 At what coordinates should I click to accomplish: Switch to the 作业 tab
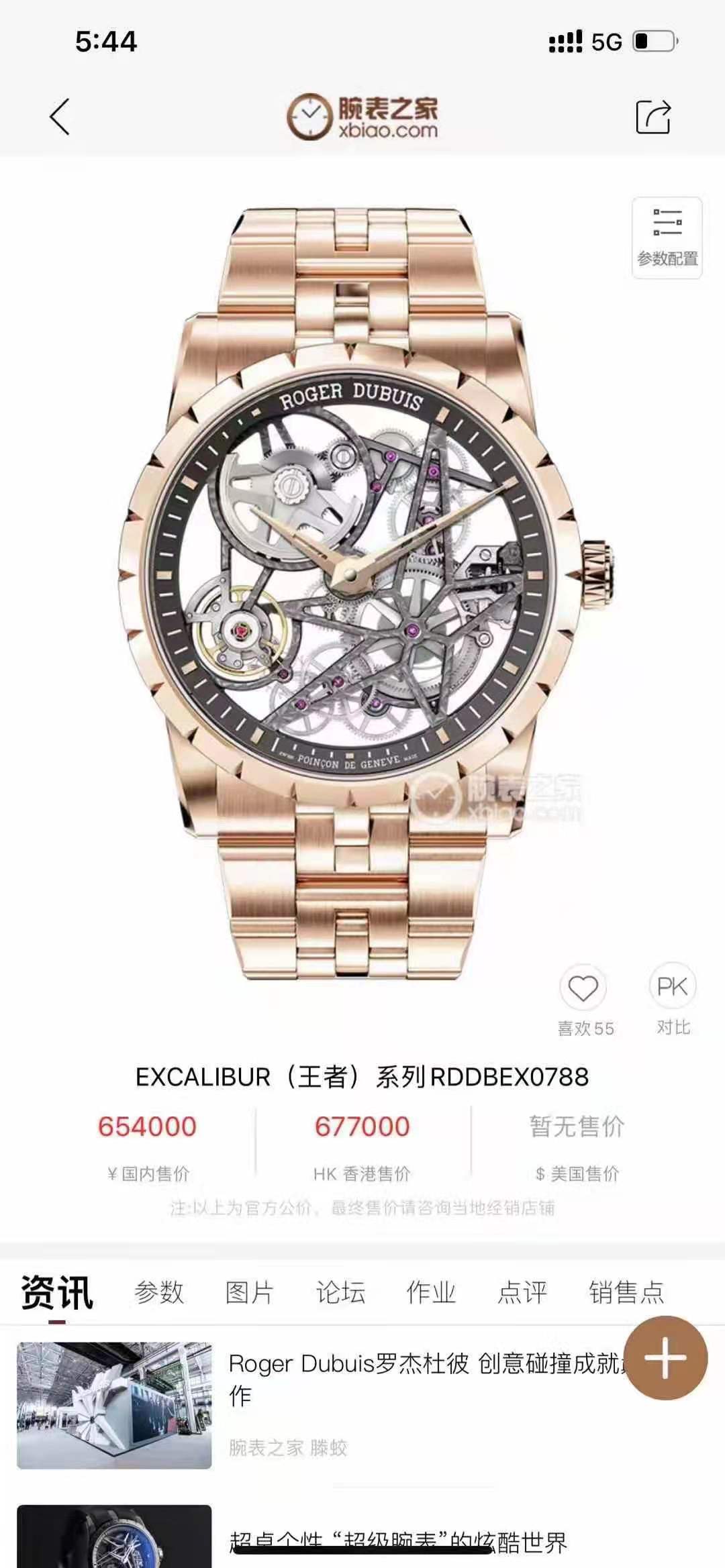[x=431, y=1292]
